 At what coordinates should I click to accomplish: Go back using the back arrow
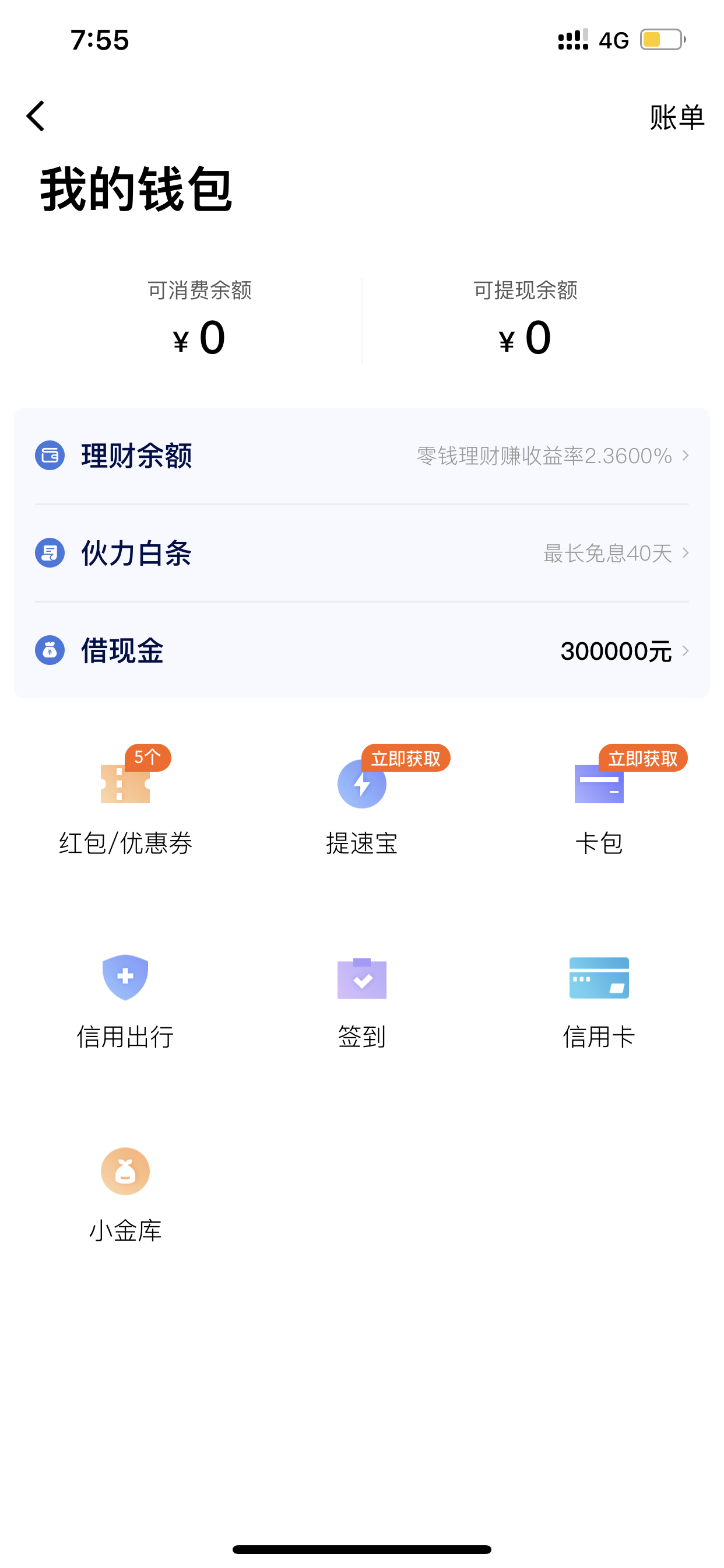coord(36,116)
